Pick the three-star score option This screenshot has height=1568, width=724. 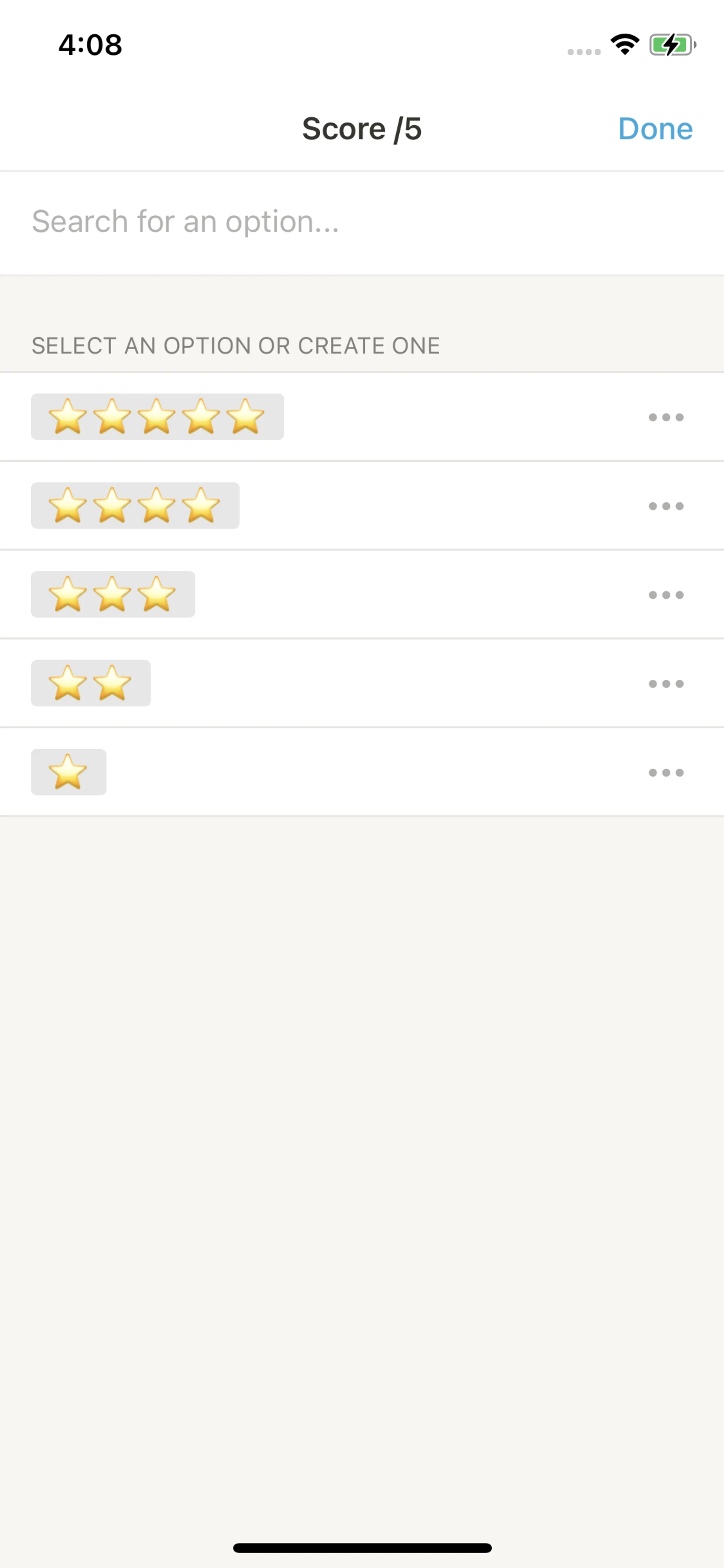tap(113, 595)
